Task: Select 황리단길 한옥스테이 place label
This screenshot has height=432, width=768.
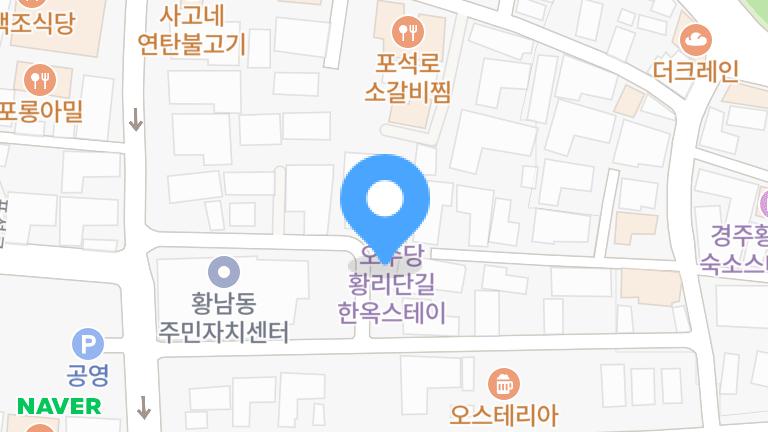Action: click(391, 300)
